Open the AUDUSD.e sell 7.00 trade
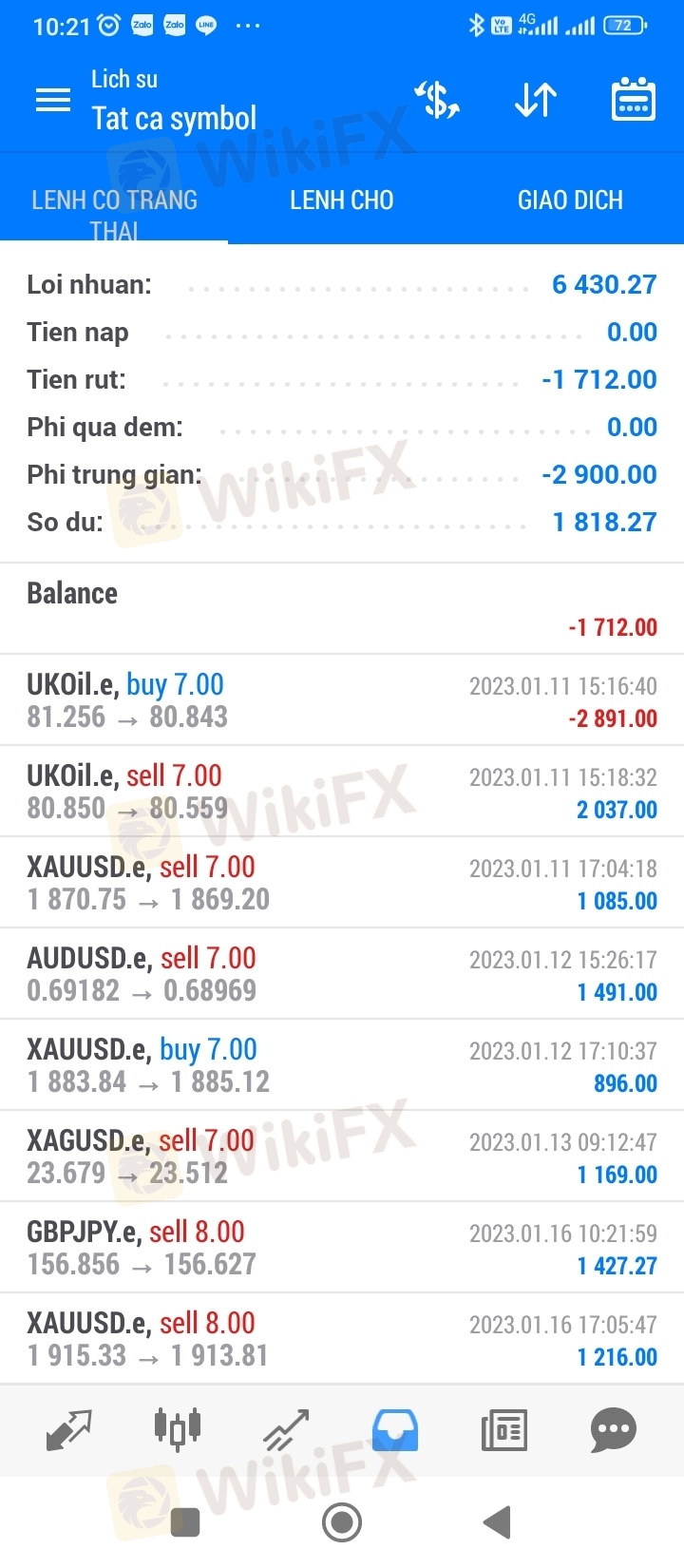The width and height of the screenshot is (684, 1568). tap(342, 974)
